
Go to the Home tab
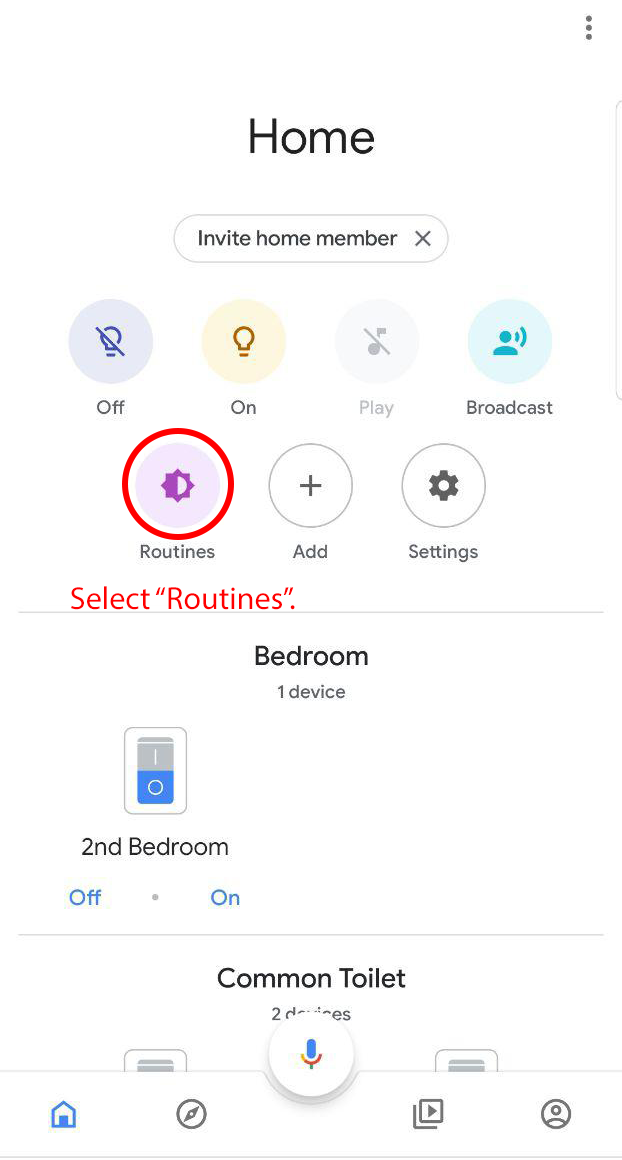tap(64, 1113)
